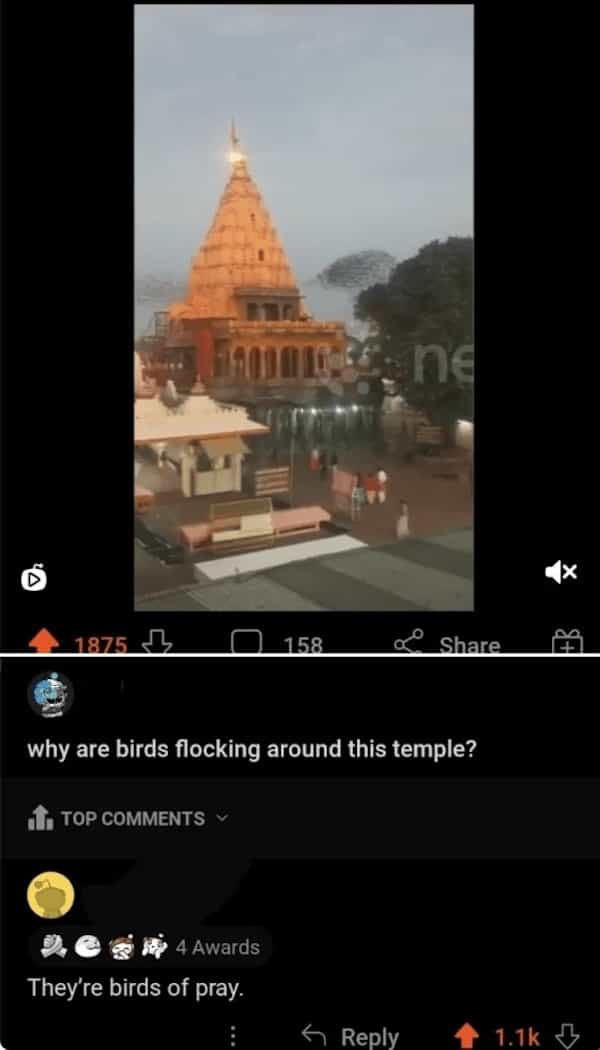The width and height of the screenshot is (600, 1050).
Task: Open the Top Comments sort dropdown
Action: pos(128,818)
